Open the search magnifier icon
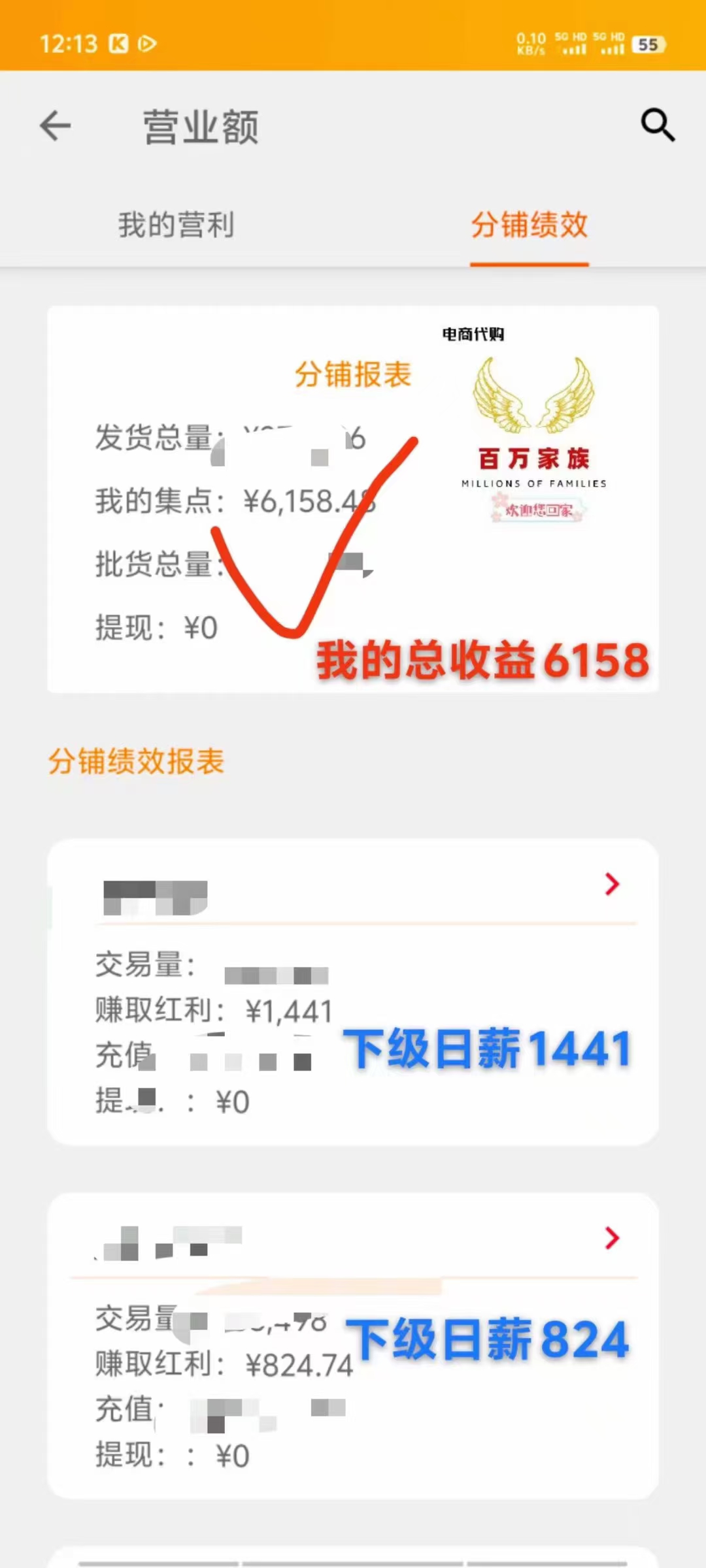The image size is (706, 1568). (658, 125)
